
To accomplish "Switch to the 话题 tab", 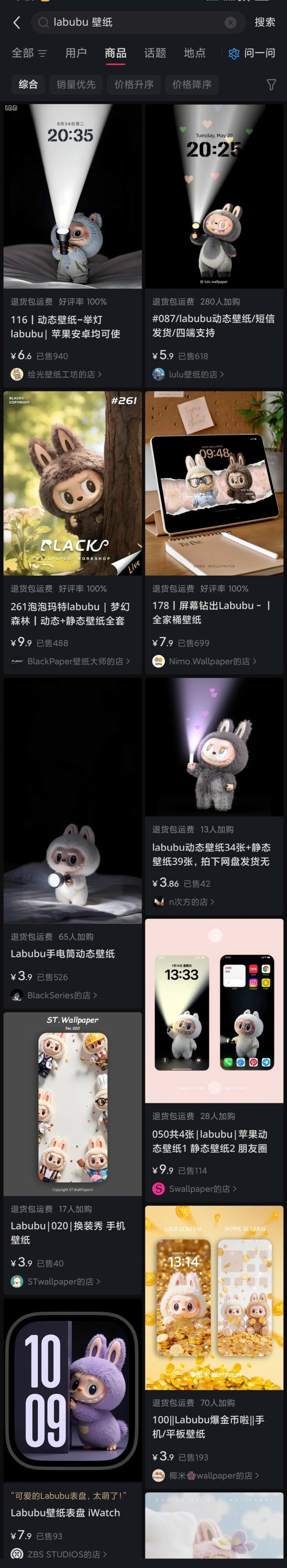I will 155,53.
